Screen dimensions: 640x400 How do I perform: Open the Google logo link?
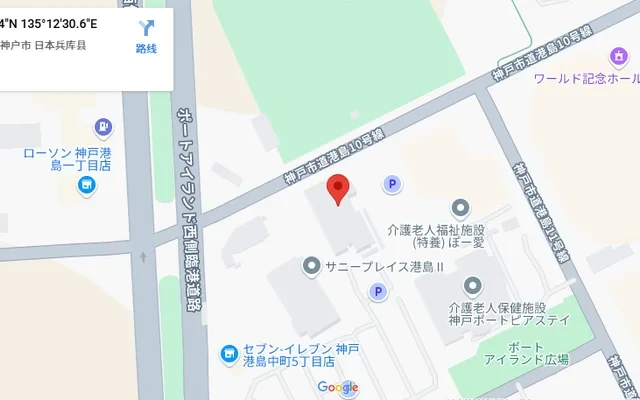(x=338, y=387)
